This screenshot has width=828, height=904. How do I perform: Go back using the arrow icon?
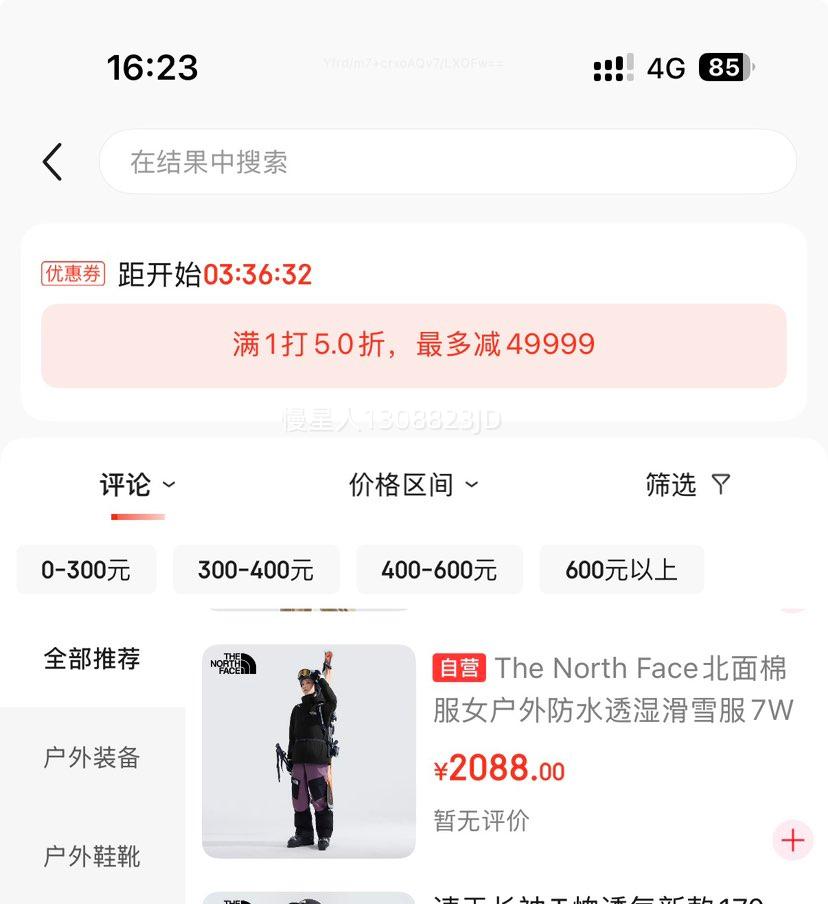pos(53,162)
